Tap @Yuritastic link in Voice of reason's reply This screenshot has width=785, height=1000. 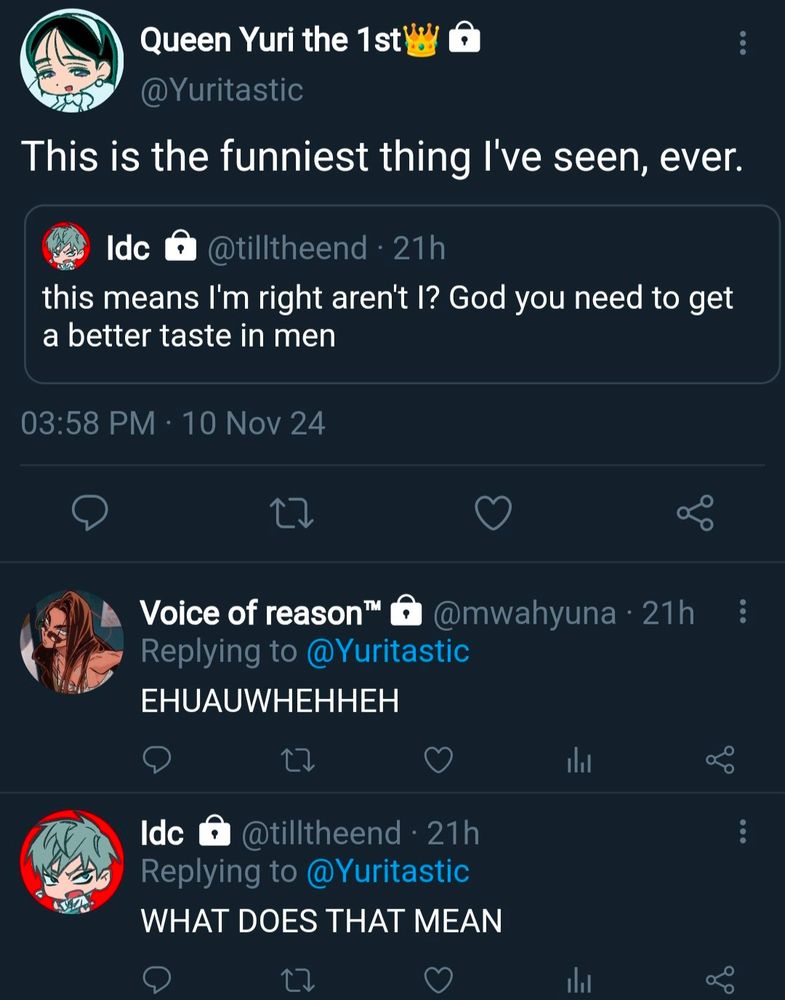click(387, 652)
